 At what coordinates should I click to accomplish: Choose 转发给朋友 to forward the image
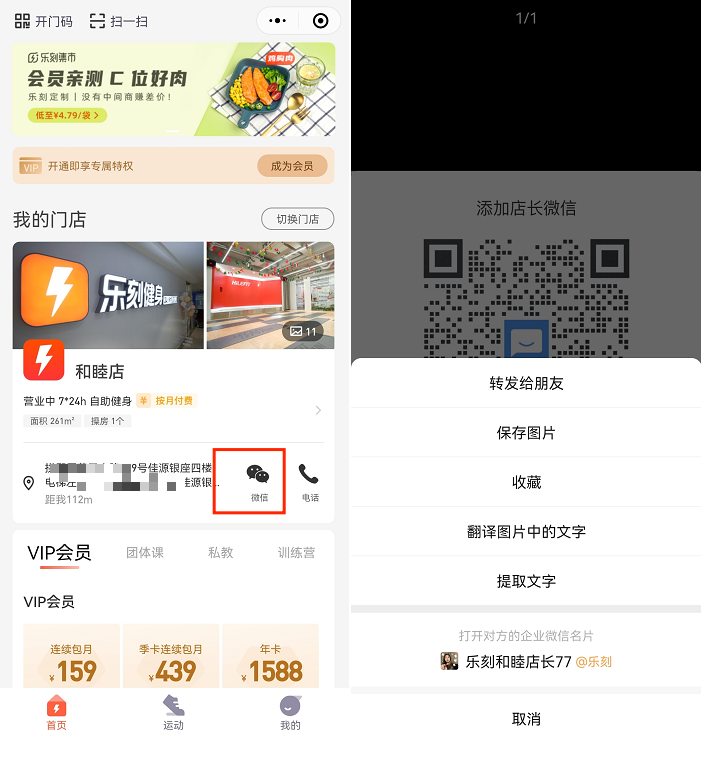click(526, 383)
